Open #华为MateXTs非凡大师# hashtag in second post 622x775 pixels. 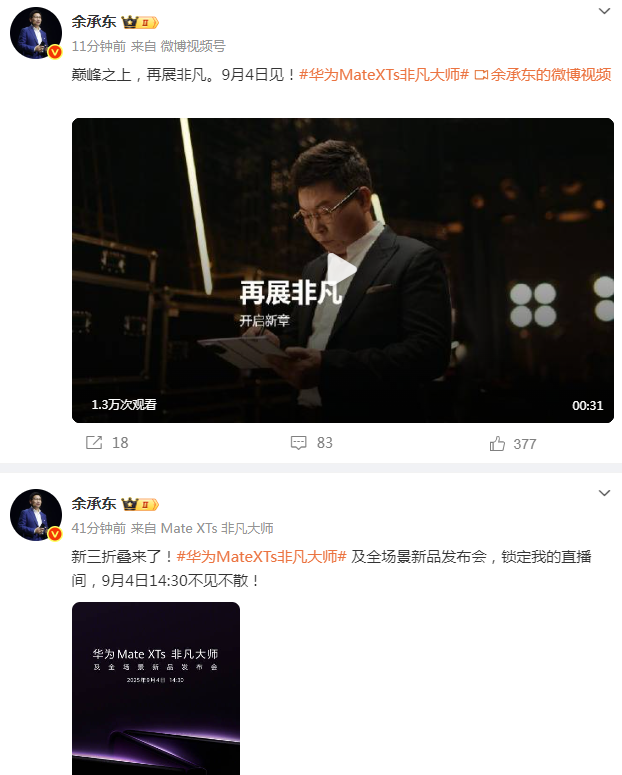[261, 557]
